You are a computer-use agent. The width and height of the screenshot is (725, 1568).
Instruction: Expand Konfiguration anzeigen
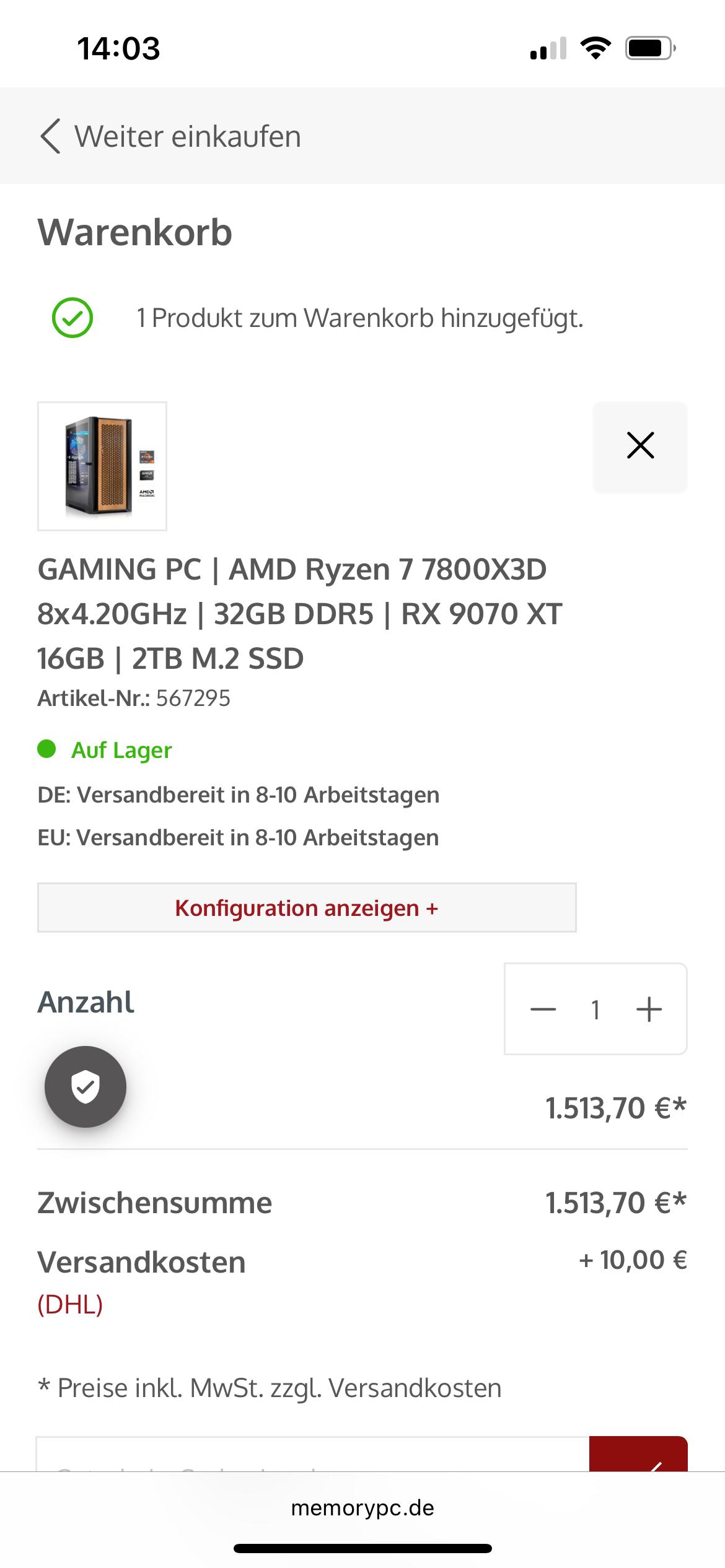pyautogui.click(x=307, y=908)
